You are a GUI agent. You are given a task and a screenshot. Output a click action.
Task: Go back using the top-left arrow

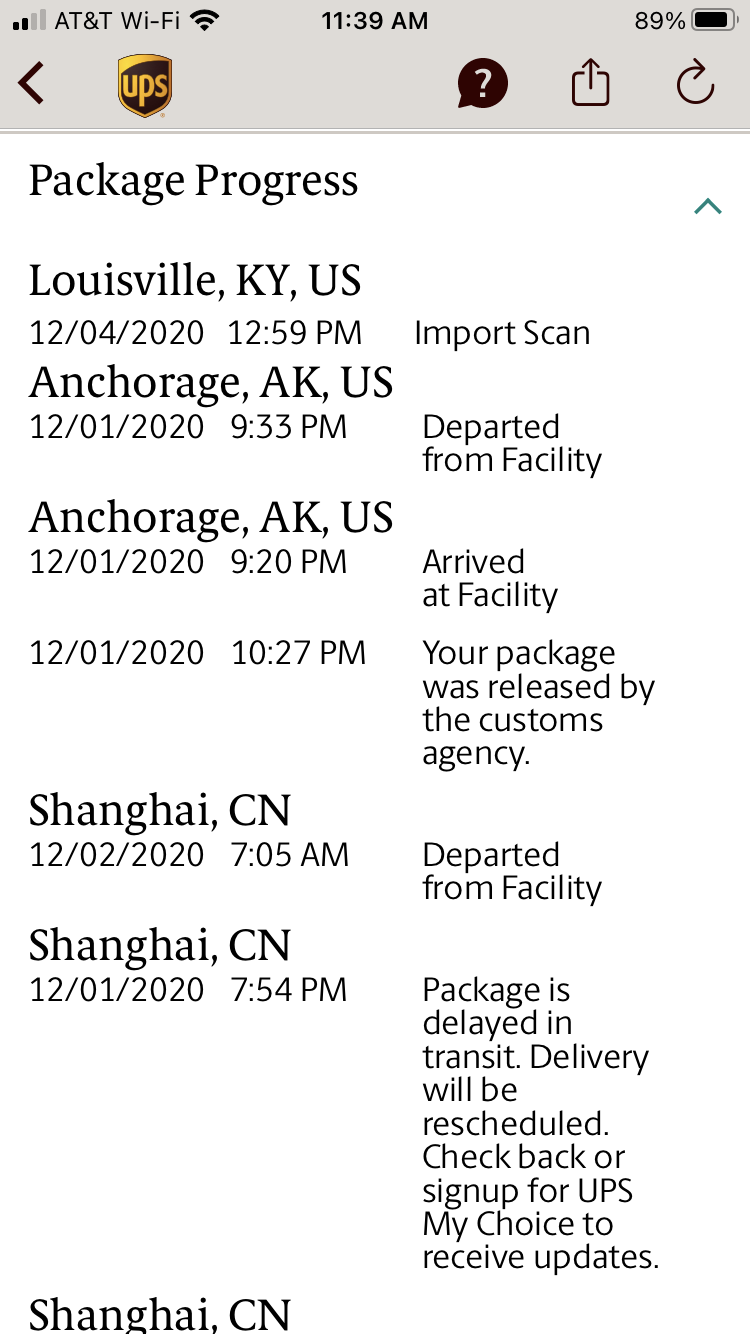click(32, 83)
